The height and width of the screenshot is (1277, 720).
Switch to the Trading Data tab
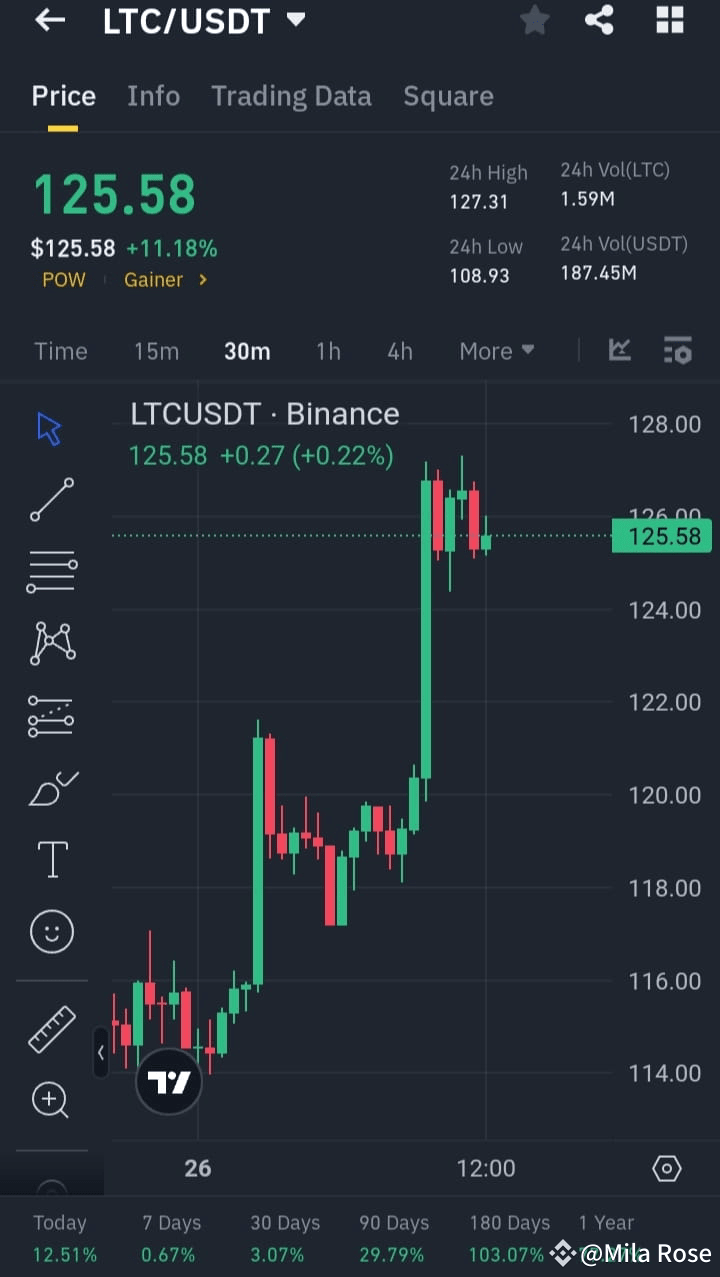coord(291,96)
